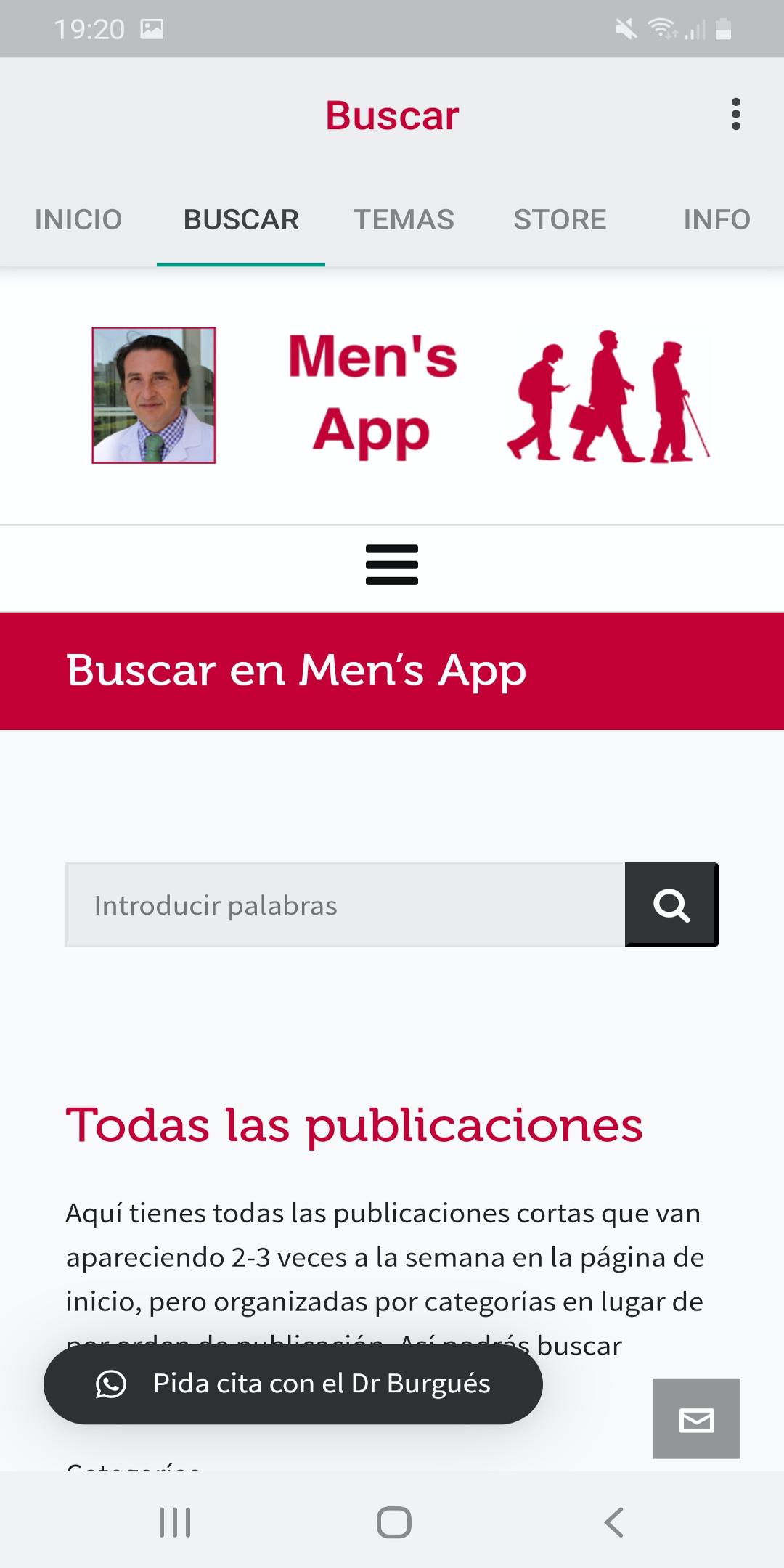Tap the magnifying glass search icon

coord(671,905)
